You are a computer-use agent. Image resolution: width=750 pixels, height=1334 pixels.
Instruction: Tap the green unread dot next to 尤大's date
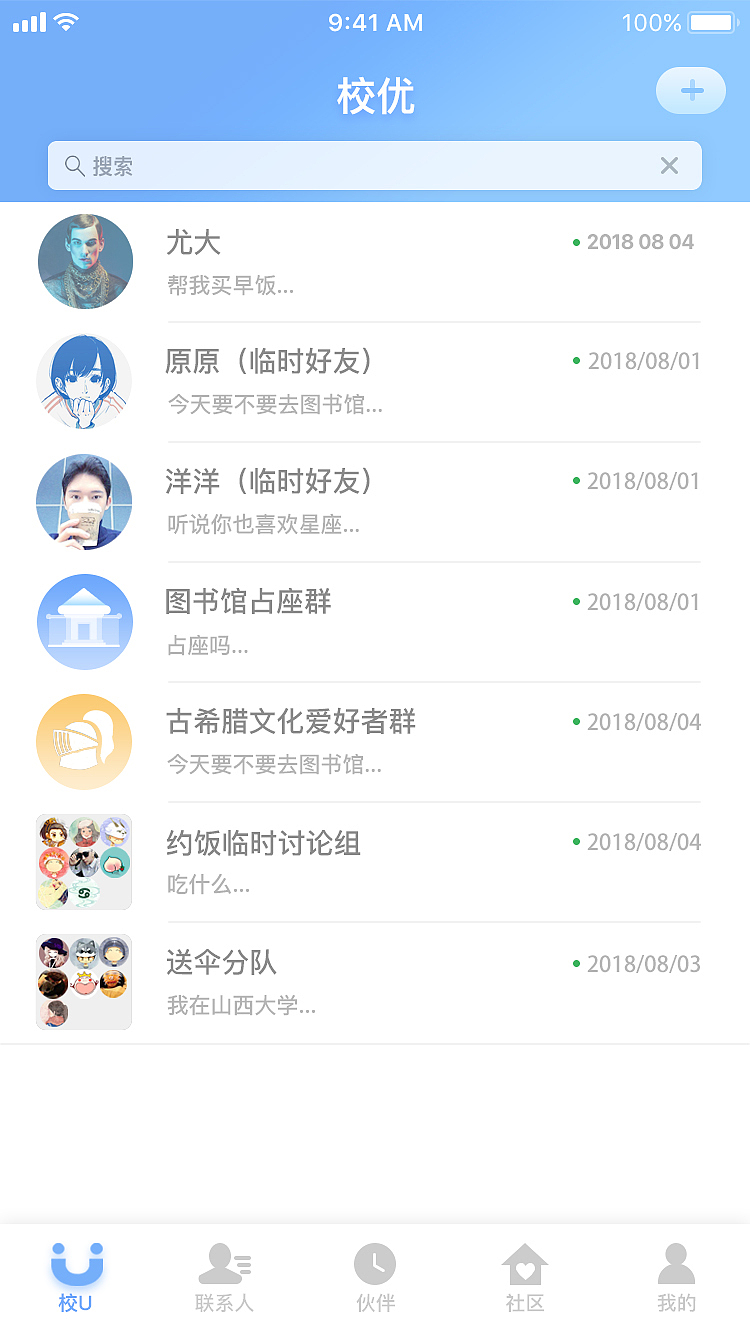coord(575,241)
